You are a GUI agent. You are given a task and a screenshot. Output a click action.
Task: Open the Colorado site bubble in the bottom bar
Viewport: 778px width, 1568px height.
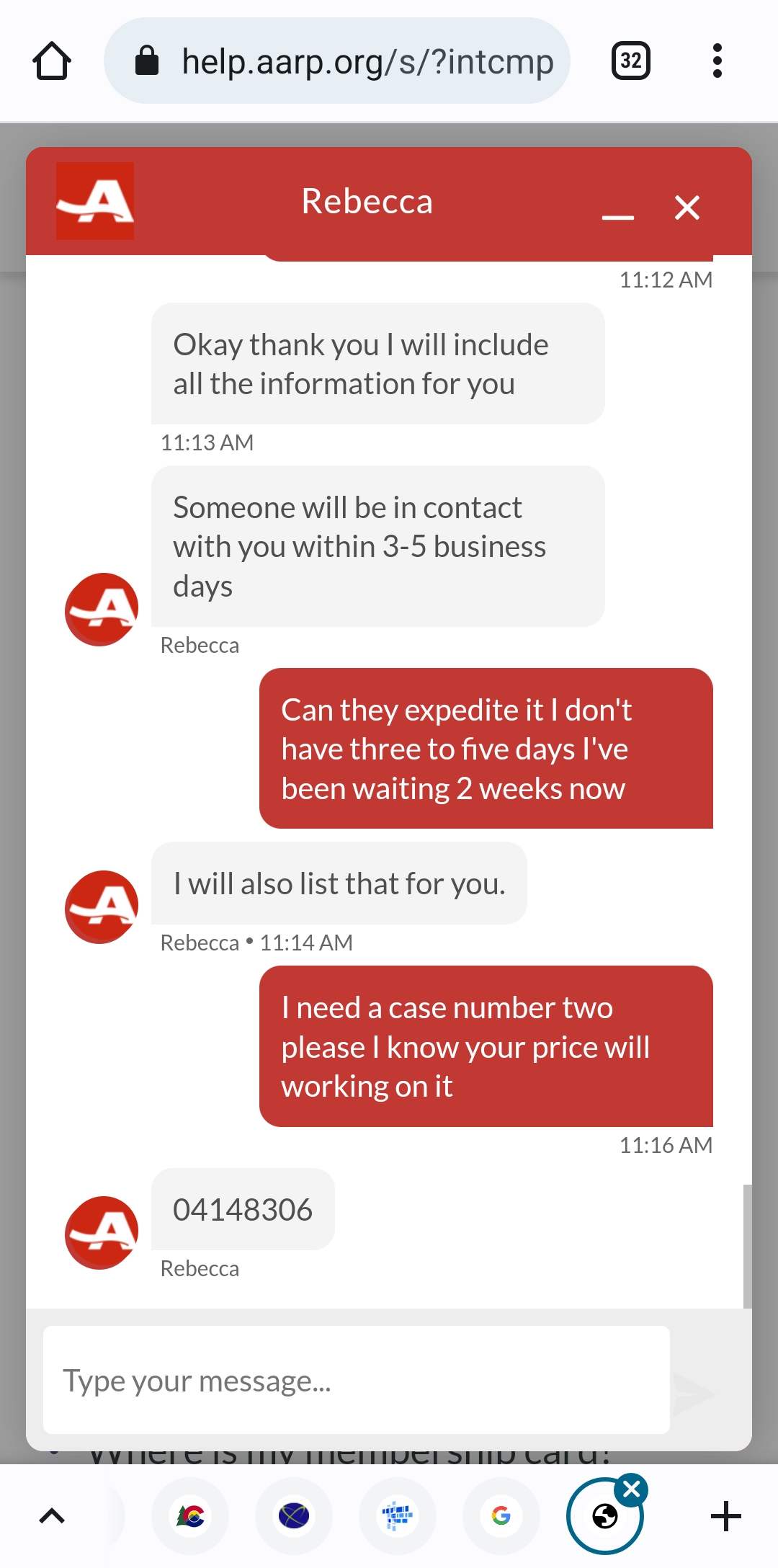click(x=189, y=1515)
